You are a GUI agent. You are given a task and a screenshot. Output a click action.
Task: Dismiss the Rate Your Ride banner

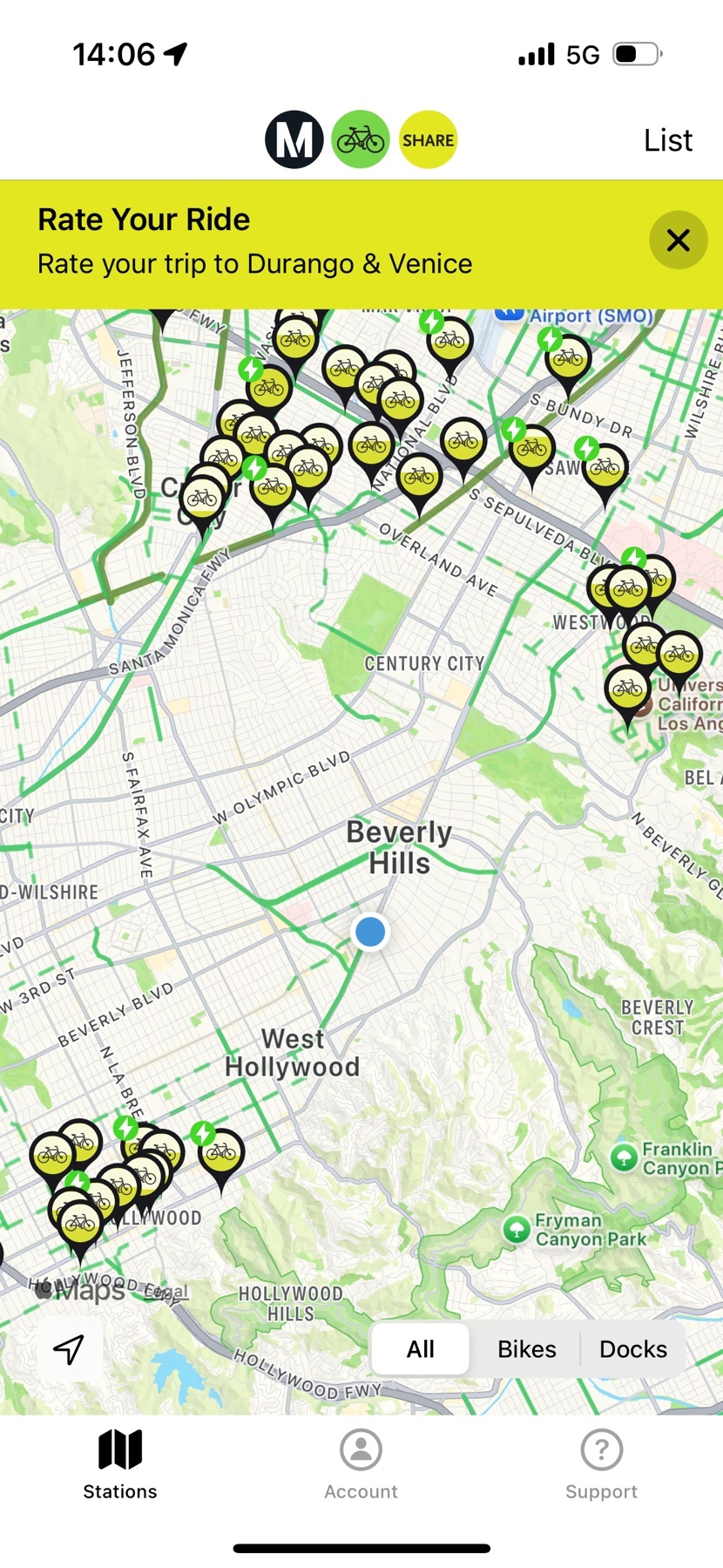tap(678, 241)
